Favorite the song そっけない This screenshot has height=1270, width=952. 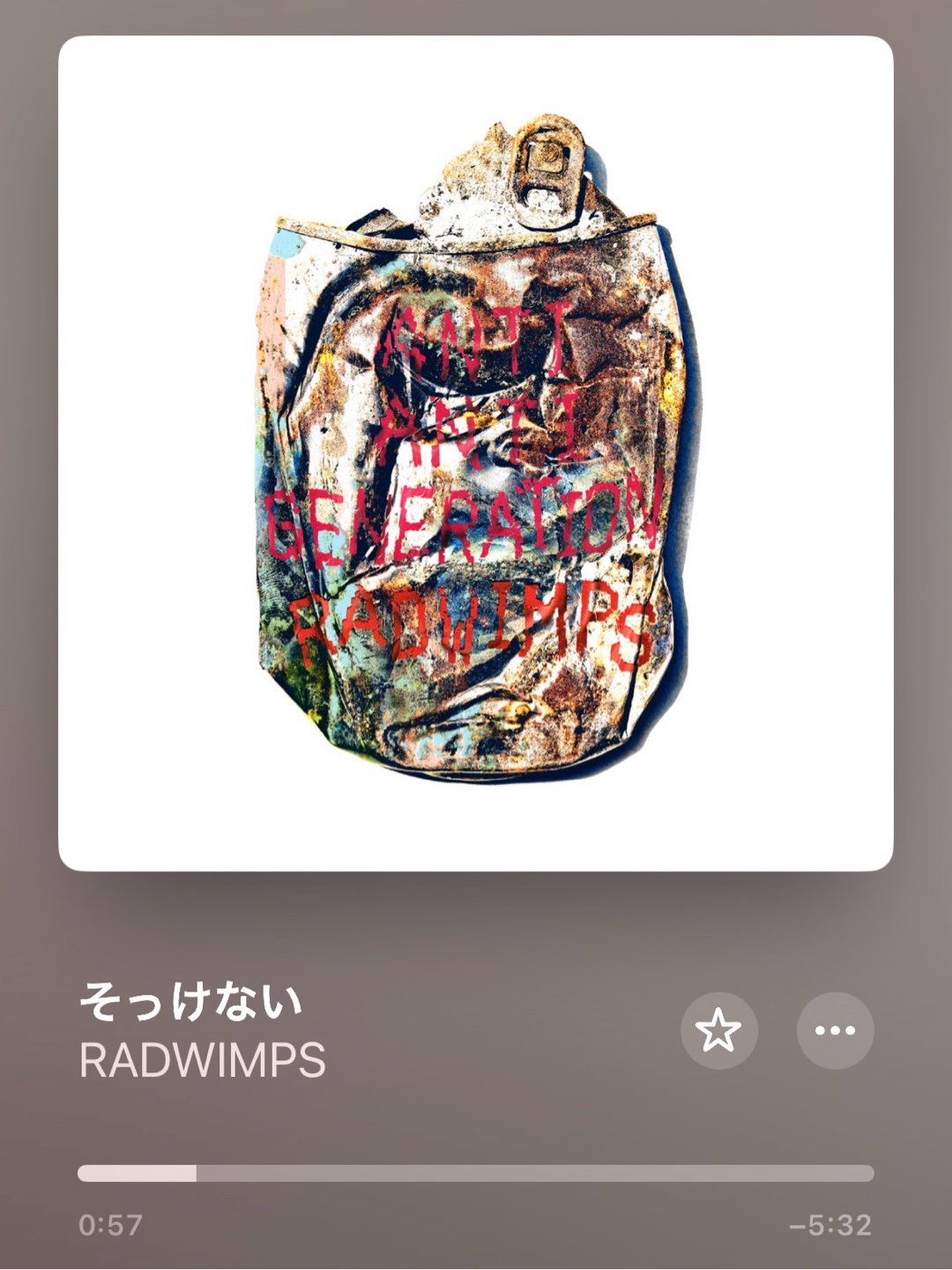click(718, 1030)
